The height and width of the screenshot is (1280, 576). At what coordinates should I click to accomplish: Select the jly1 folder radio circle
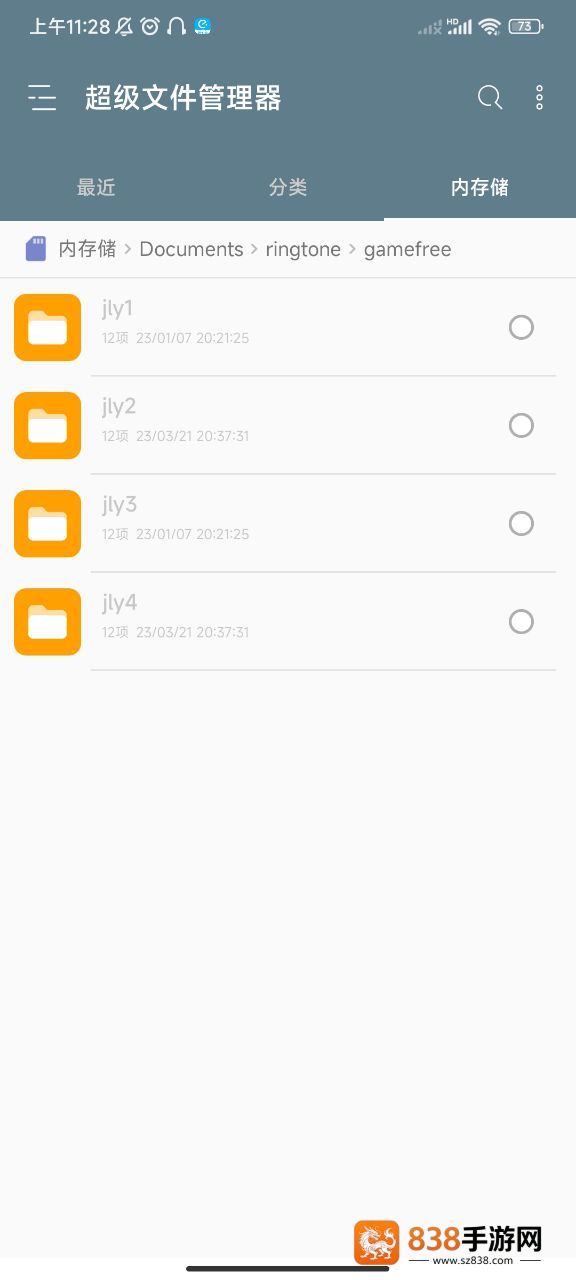pyautogui.click(x=521, y=327)
